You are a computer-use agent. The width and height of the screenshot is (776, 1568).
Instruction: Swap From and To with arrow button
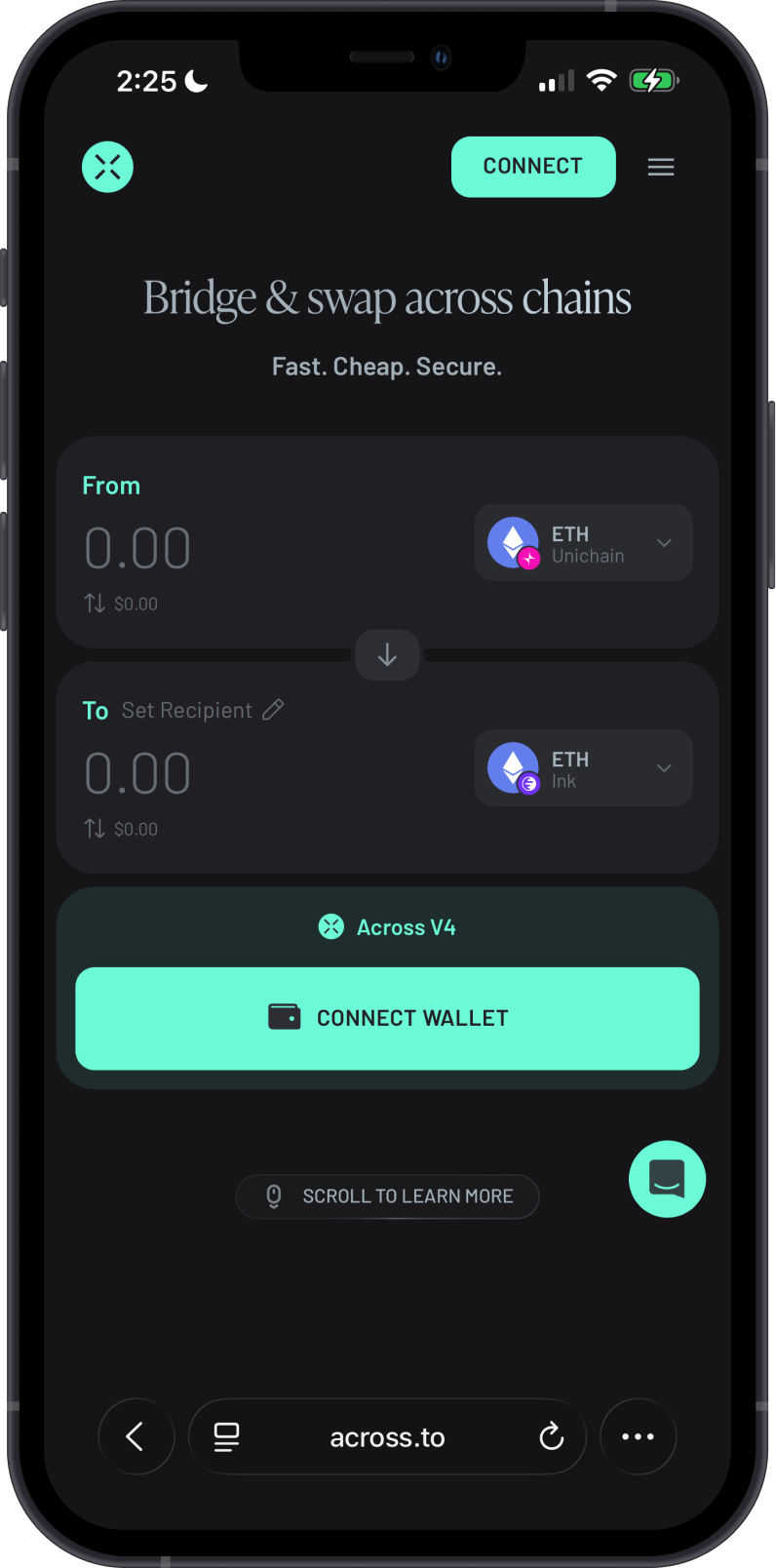click(387, 655)
